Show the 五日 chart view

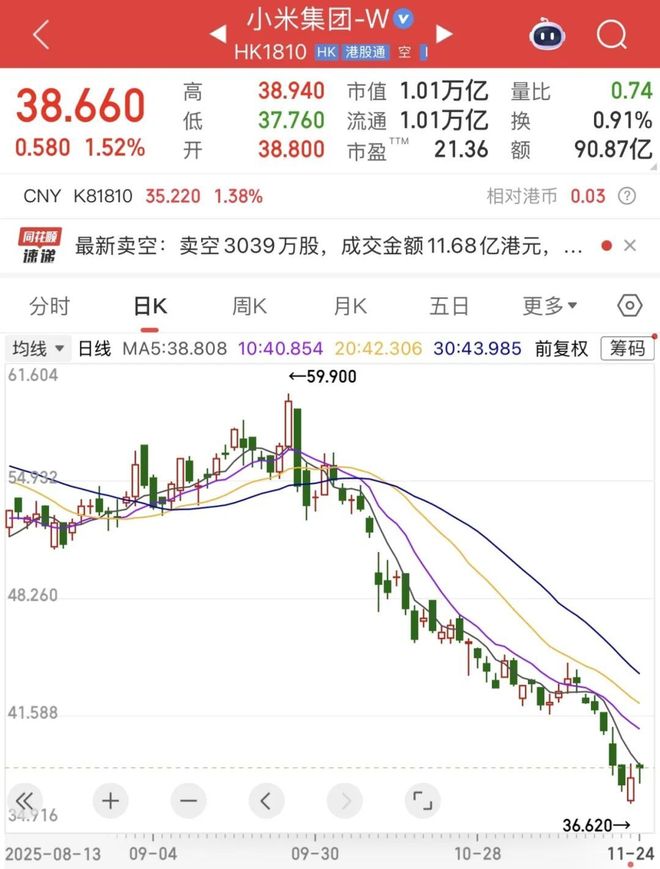449,305
